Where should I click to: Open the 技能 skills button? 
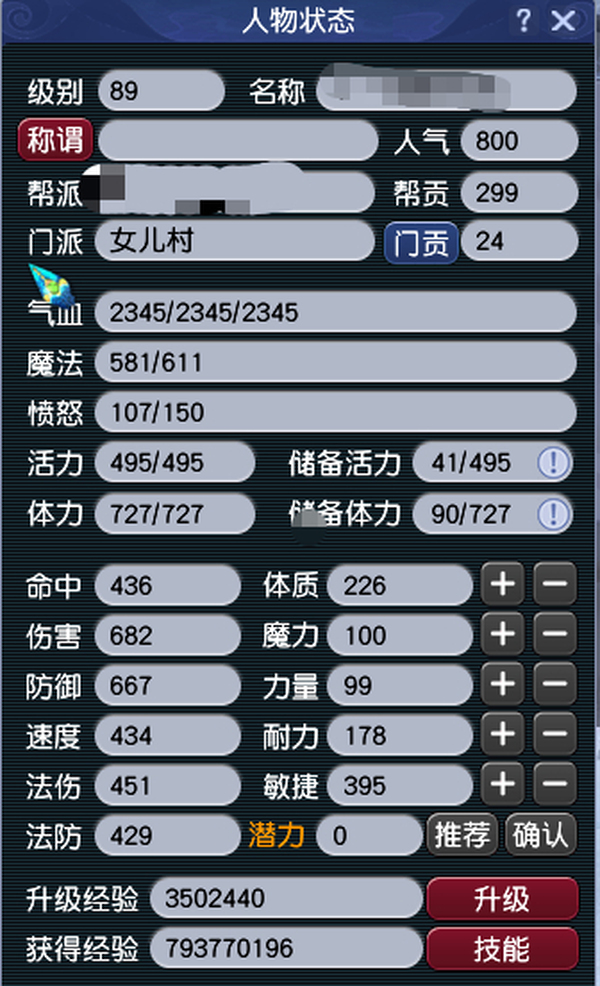click(x=502, y=948)
